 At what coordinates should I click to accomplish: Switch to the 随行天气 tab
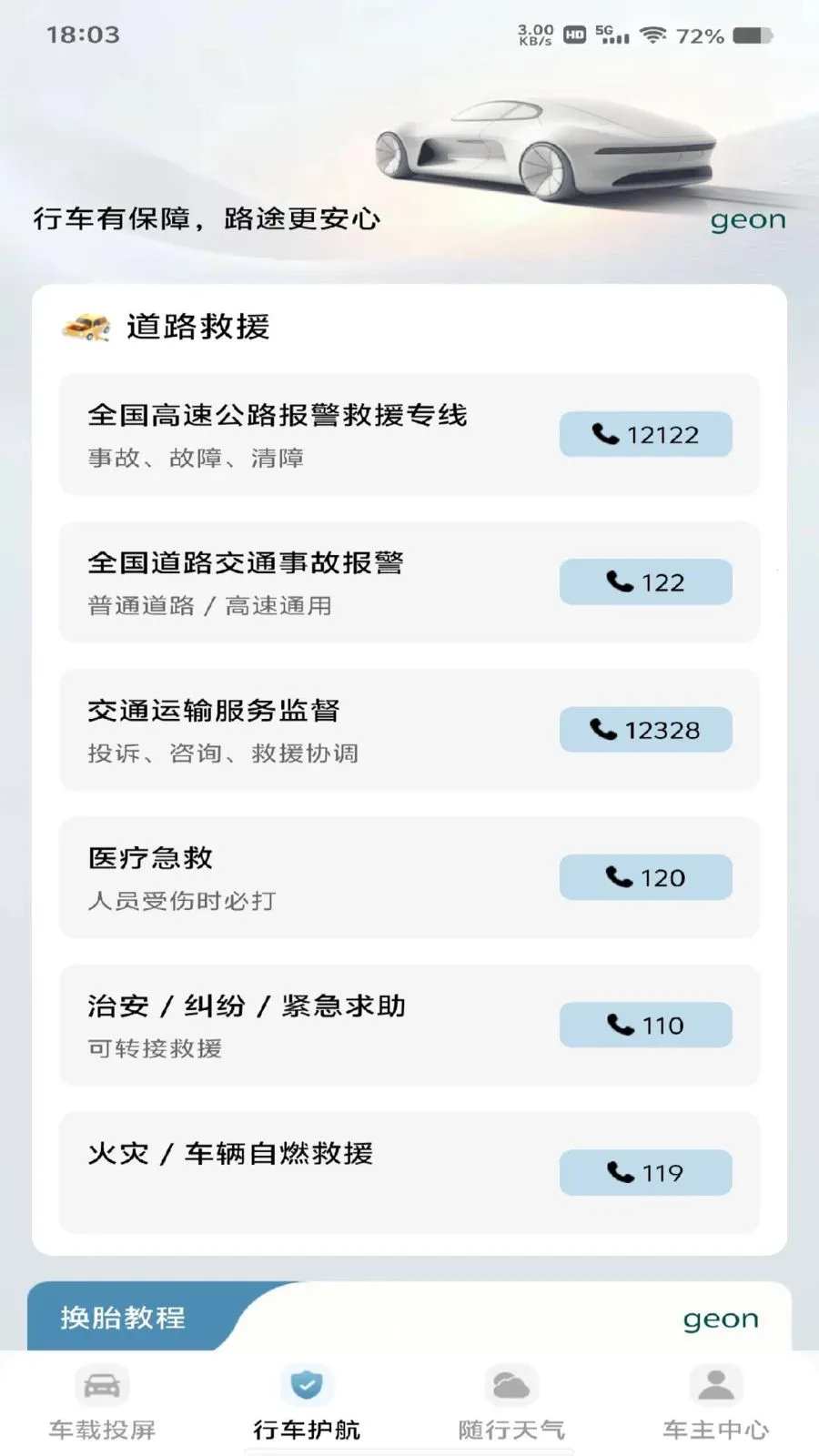[x=512, y=1401]
